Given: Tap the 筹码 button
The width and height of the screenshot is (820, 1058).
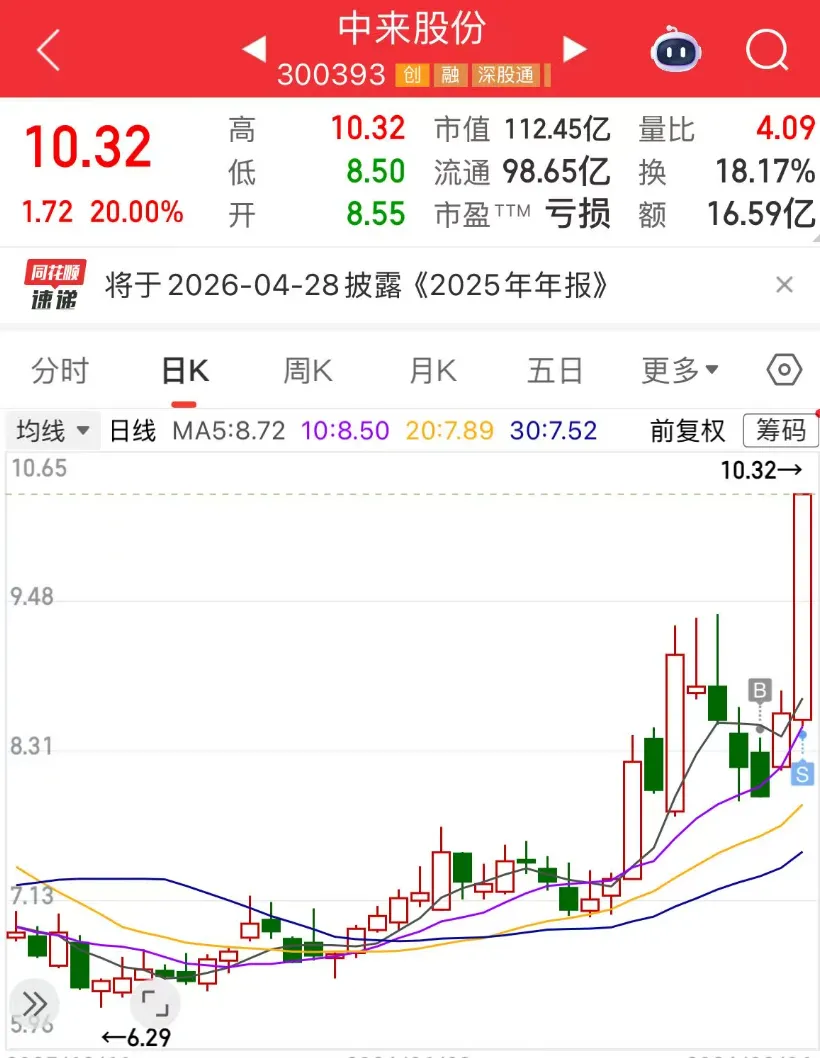Looking at the screenshot, I should point(780,431).
